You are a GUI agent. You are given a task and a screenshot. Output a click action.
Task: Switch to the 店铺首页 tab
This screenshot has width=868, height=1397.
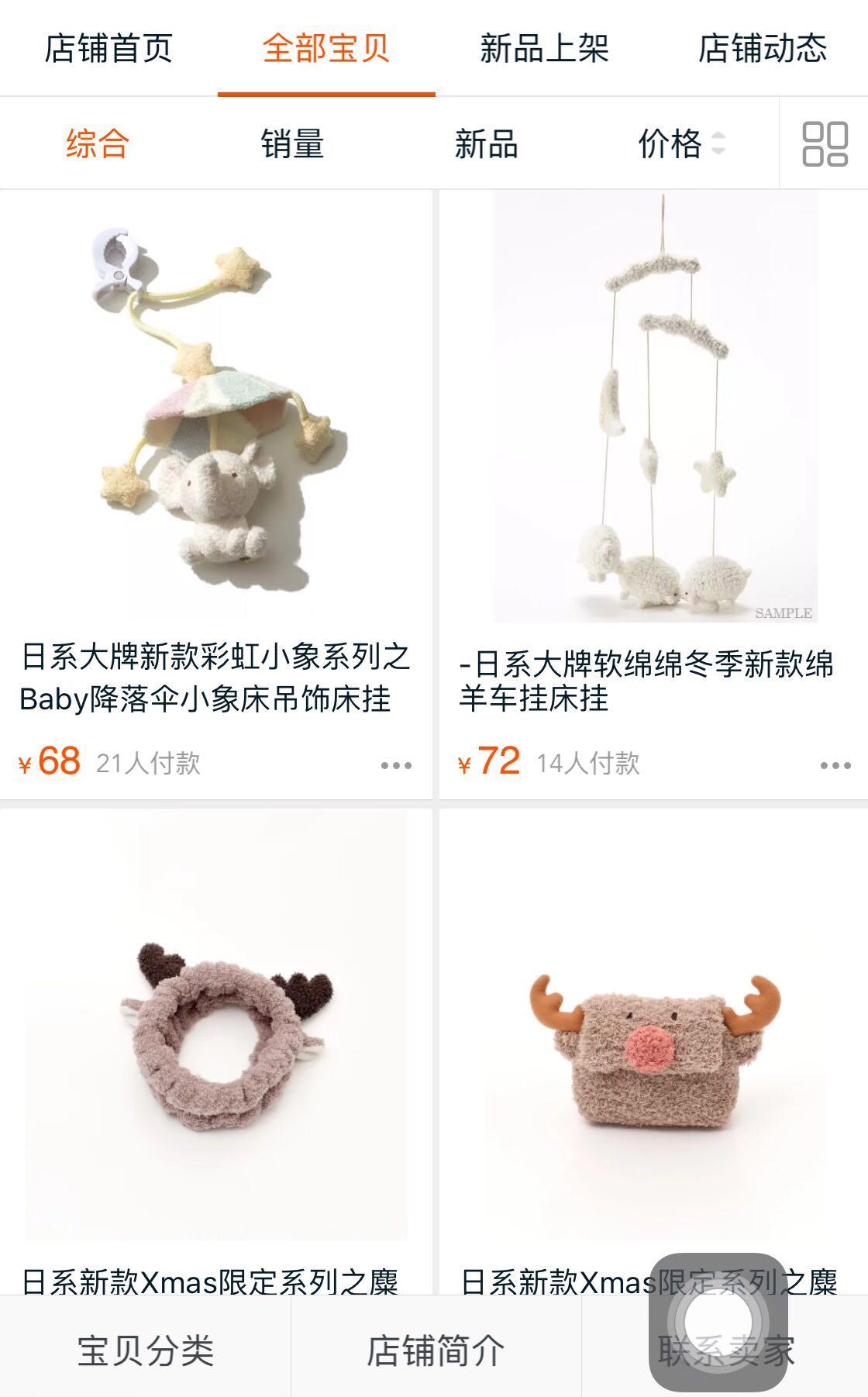(x=108, y=48)
